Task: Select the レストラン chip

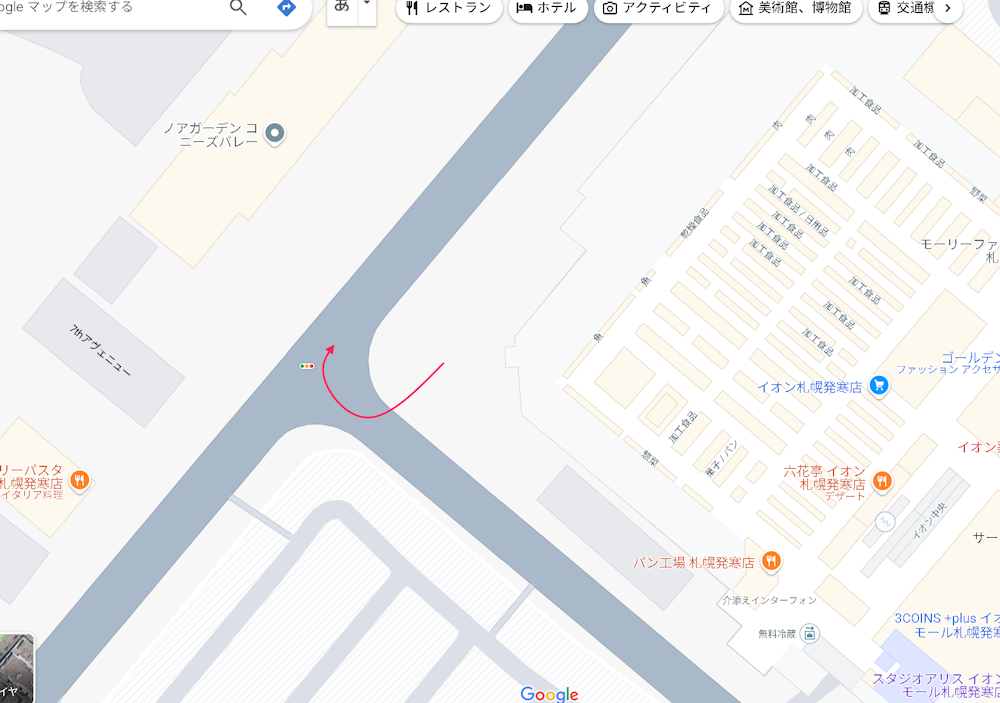Action: click(x=449, y=8)
